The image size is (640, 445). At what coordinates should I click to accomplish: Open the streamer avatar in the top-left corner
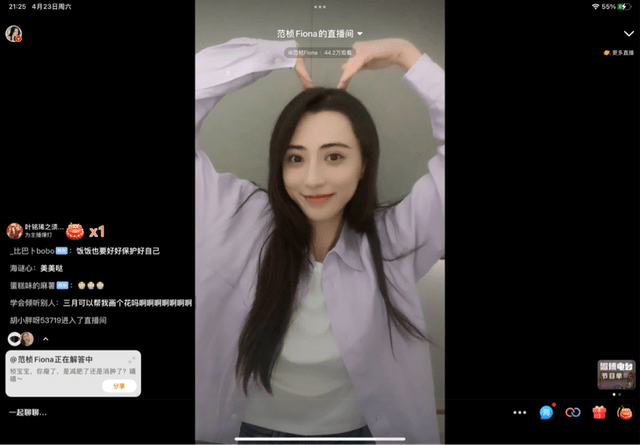click(14, 34)
